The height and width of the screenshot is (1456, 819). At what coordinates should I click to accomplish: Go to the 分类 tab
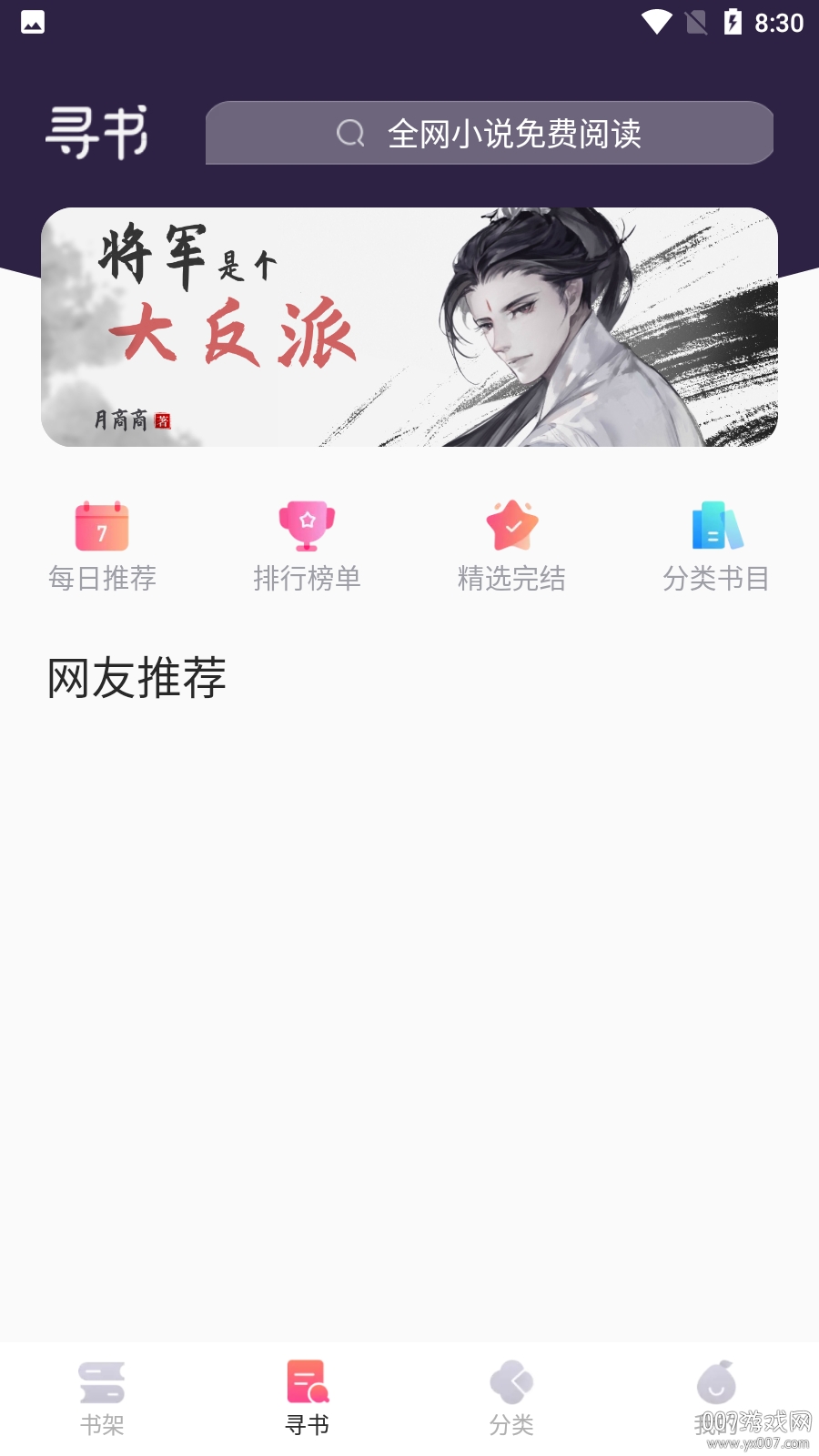[x=511, y=1398]
